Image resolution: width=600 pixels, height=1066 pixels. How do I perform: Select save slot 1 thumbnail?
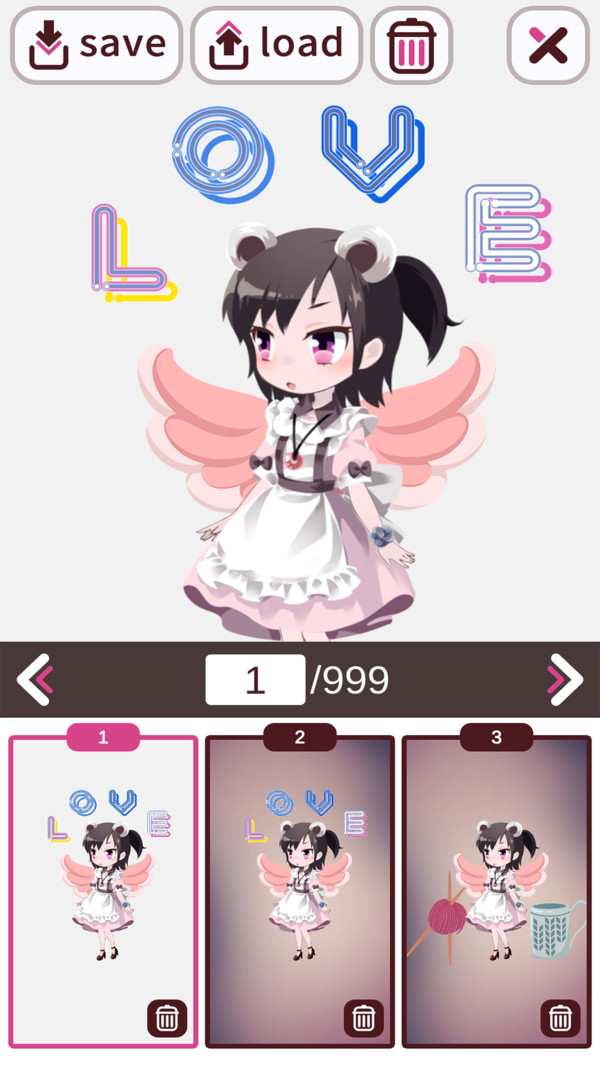pos(103,880)
